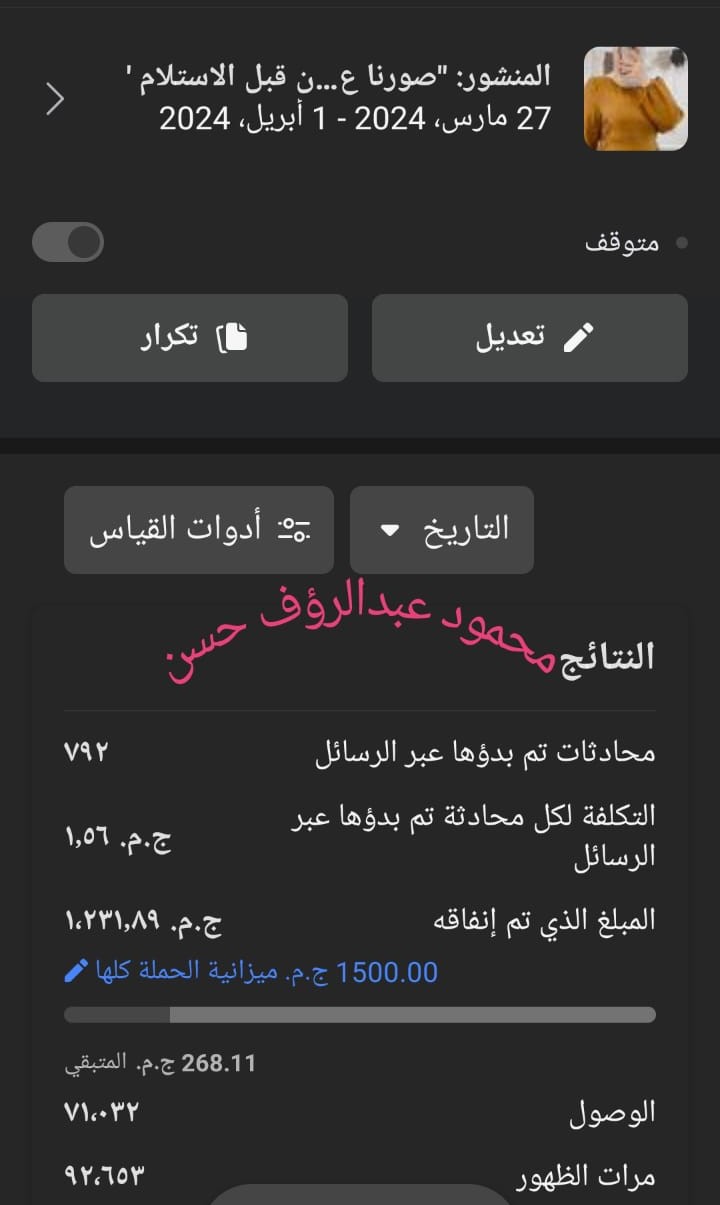Open the التاريخ date dropdown
The width and height of the screenshot is (720, 1205).
pos(442,530)
